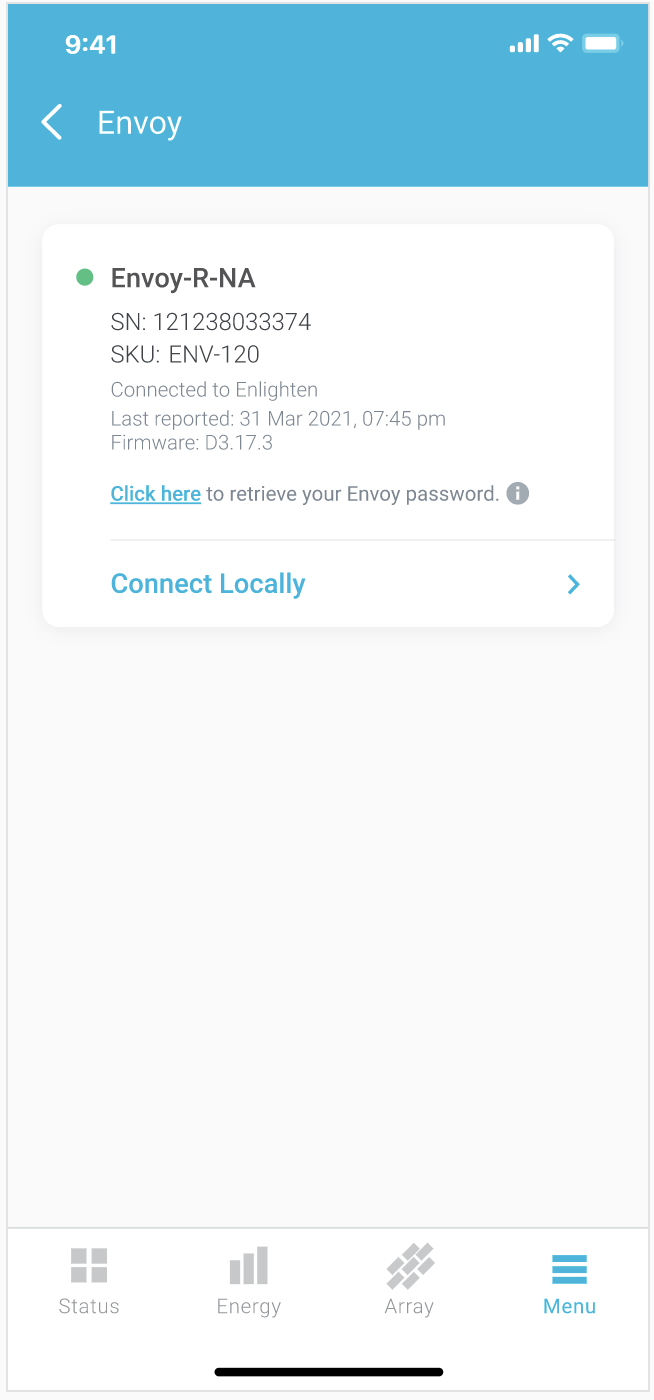Switch to the Energy tab
The width and height of the screenshot is (654, 1400).
click(x=248, y=1280)
